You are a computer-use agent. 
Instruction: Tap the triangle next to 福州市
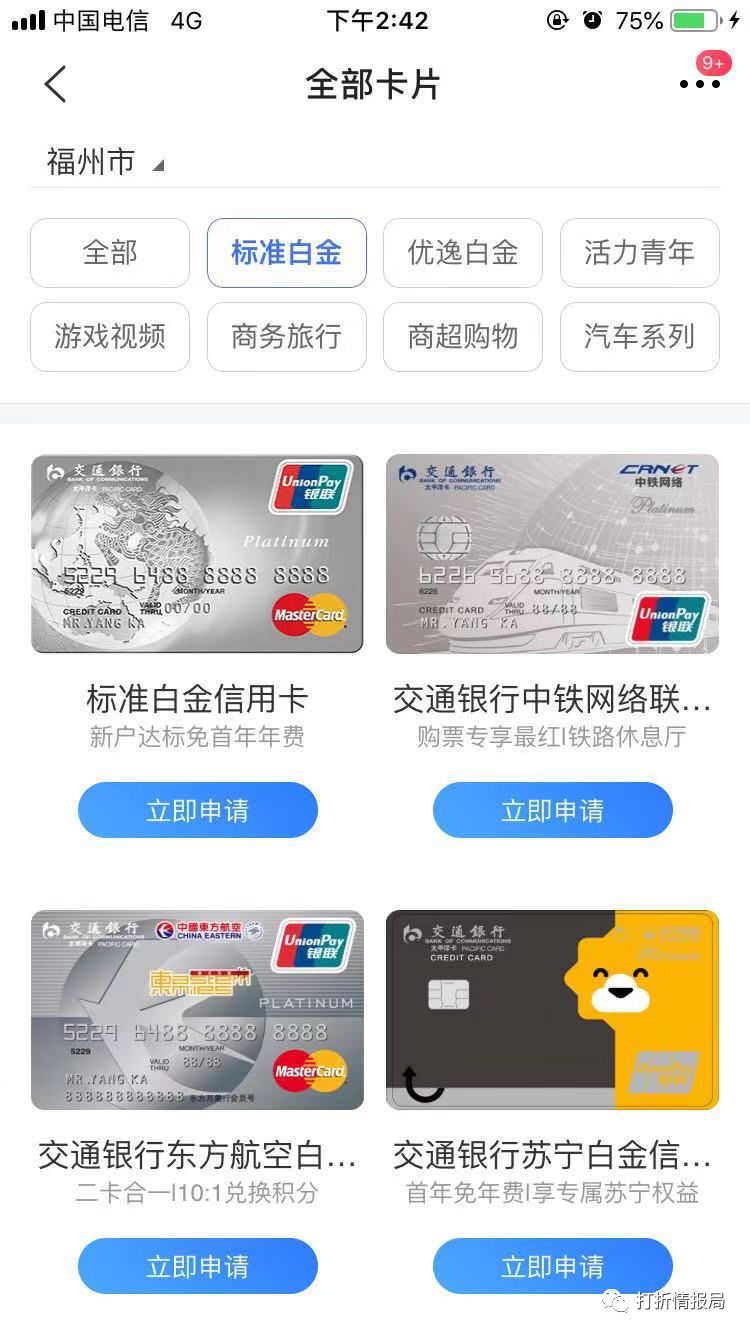point(160,166)
